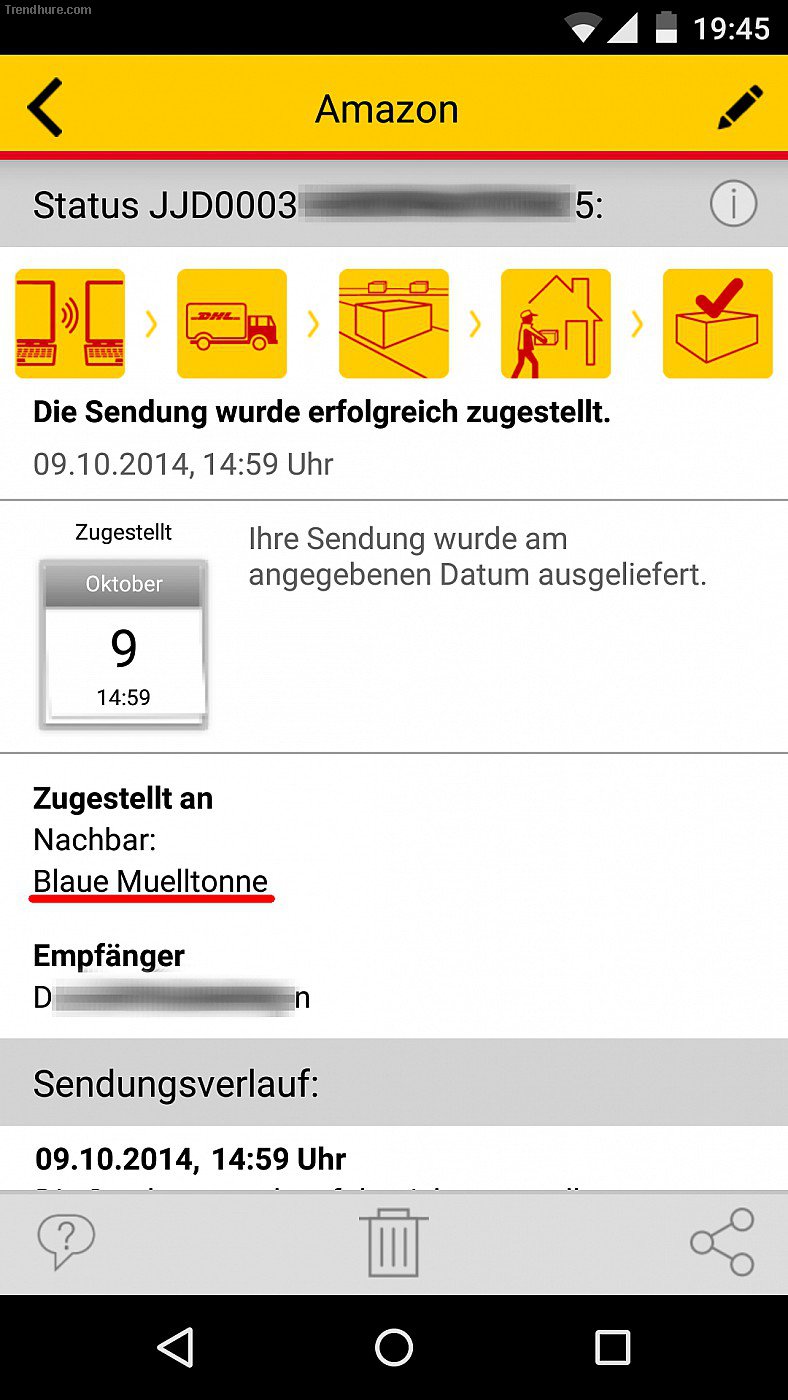The height and width of the screenshot is (1400, 788).
Task: Open the status info icon
Action: coord(733,205)
